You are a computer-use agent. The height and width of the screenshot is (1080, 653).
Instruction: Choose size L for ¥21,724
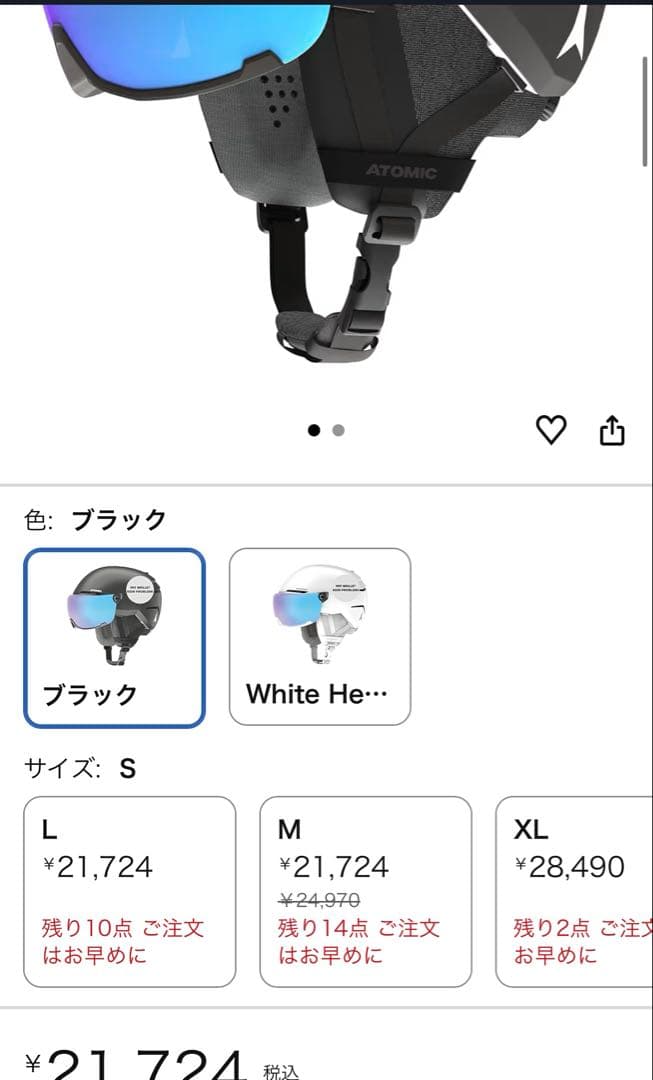tap(130, 892)
